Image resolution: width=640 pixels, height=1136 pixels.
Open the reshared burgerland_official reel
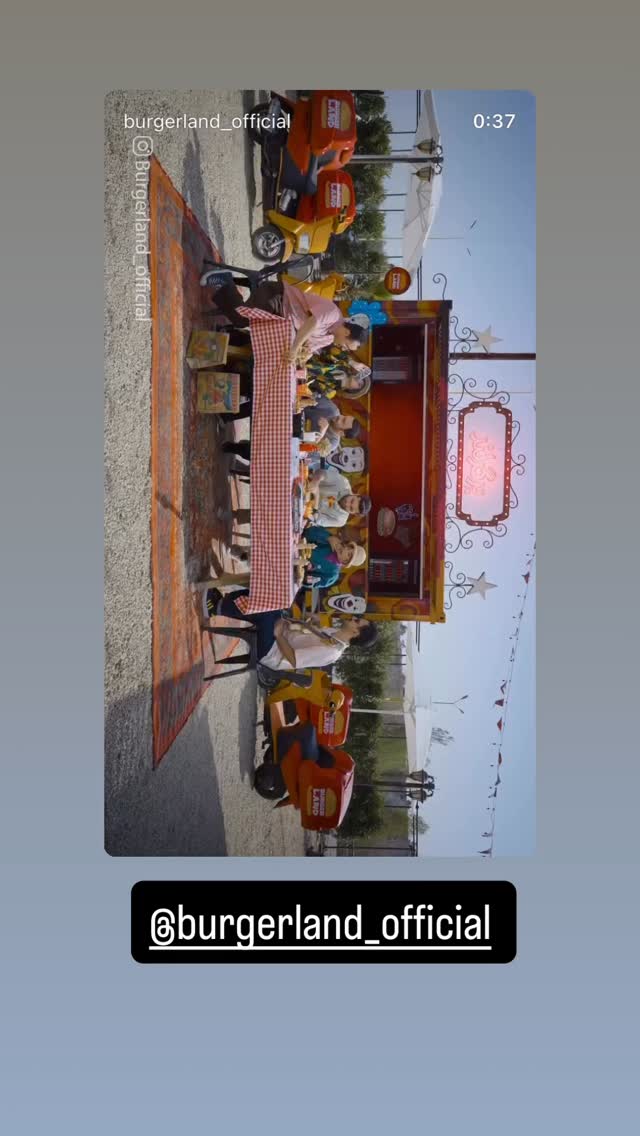click(320, 473)
